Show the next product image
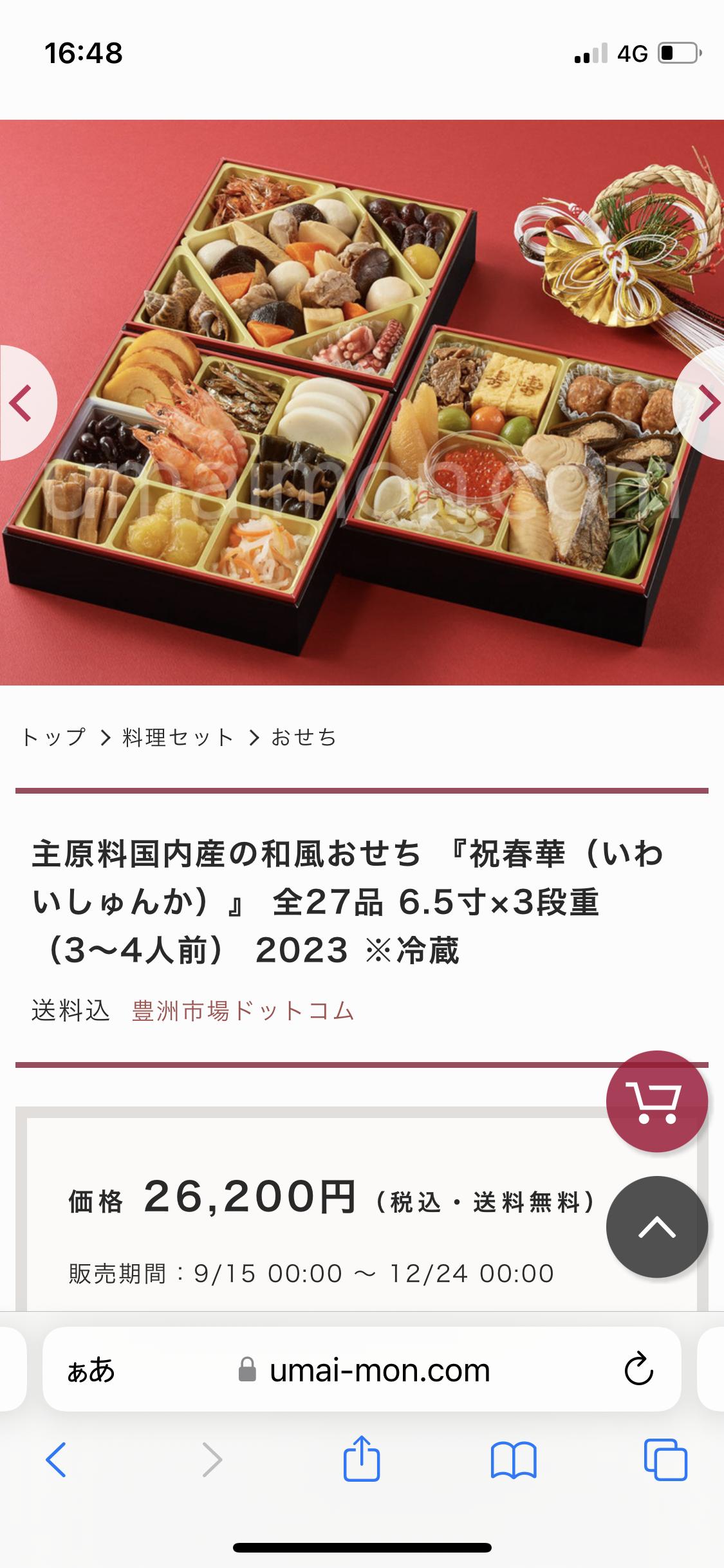Image resolution: width=724 pixels, height=1568 pixels. point(705,404)
